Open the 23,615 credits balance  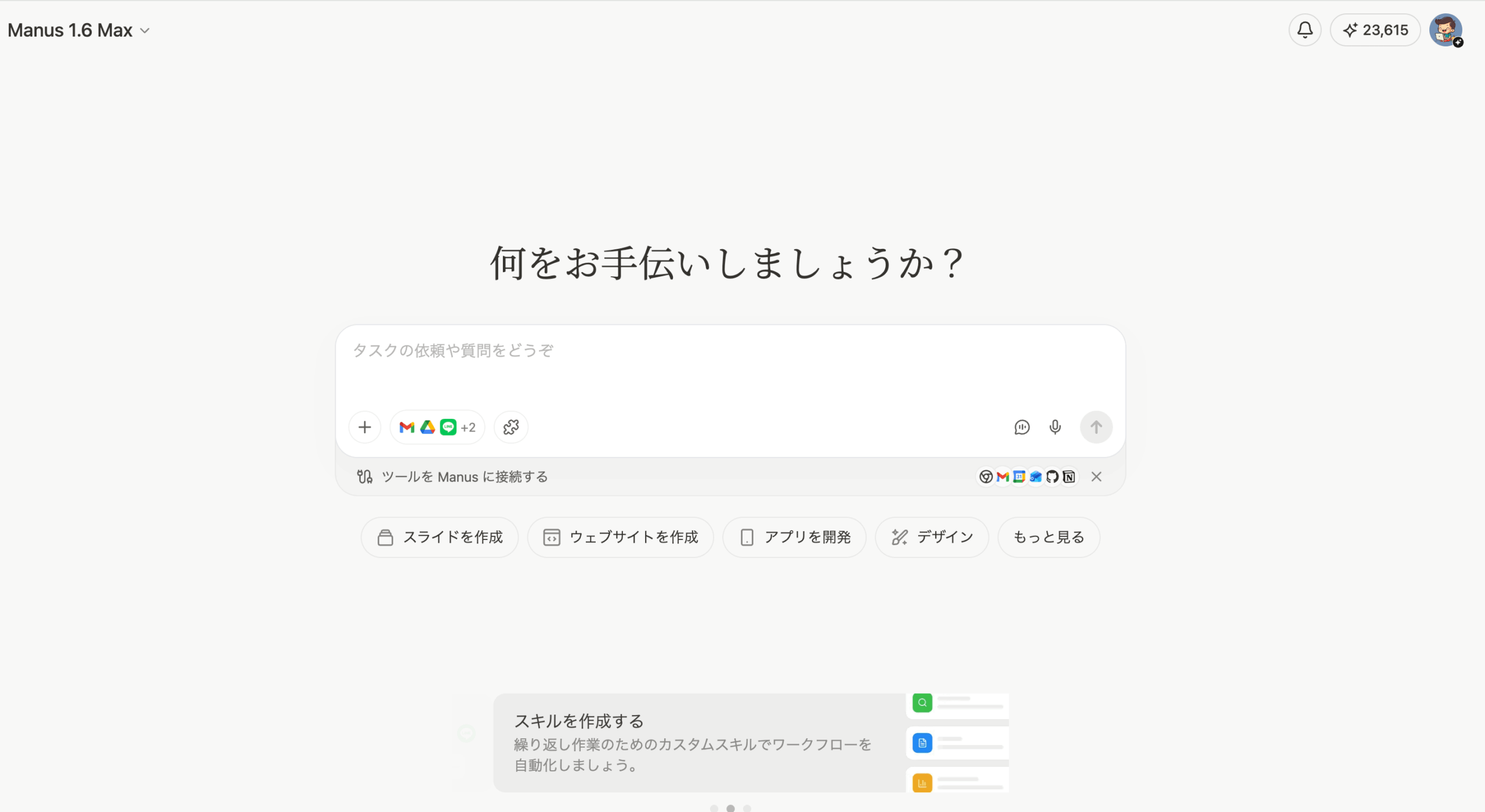point(1375,30)
